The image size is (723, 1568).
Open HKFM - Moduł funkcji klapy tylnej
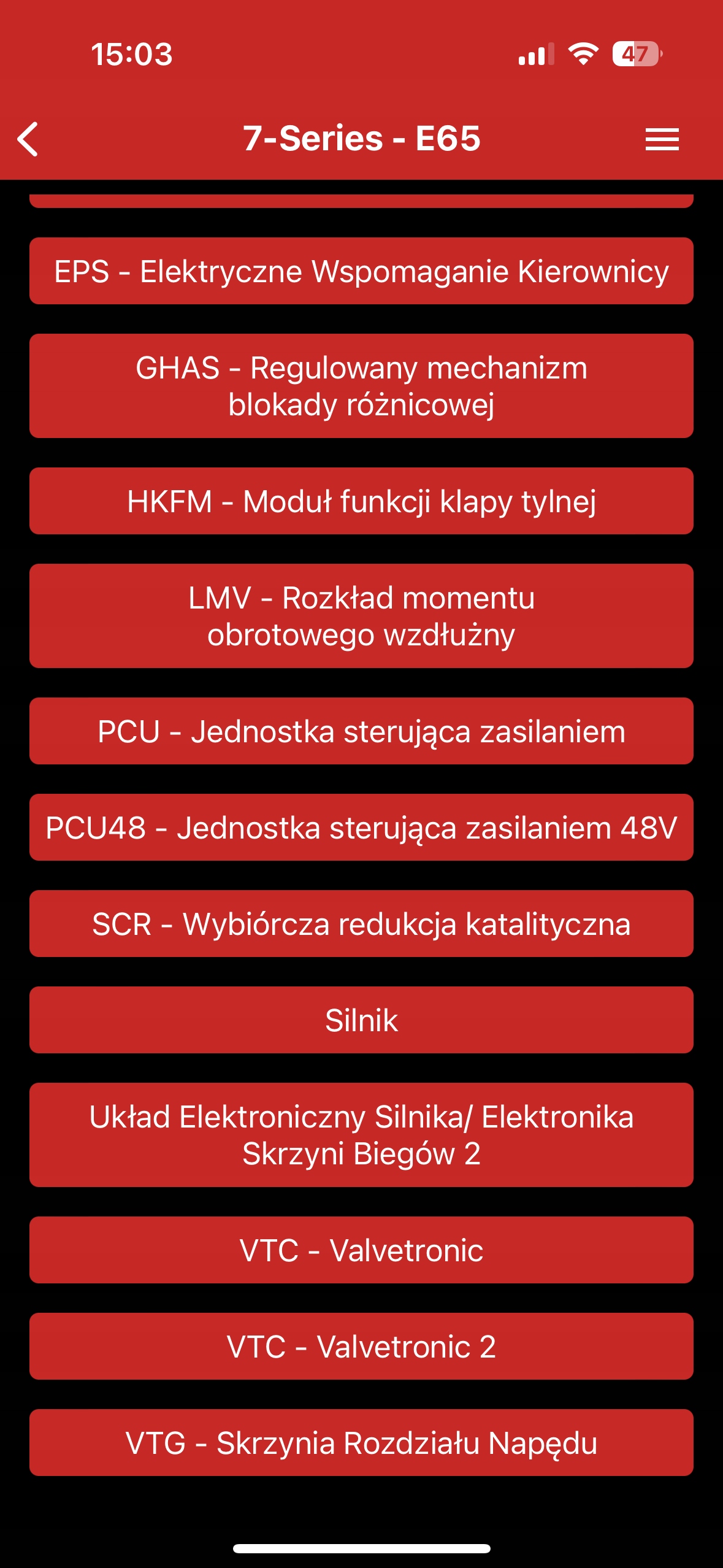point(361,501)
